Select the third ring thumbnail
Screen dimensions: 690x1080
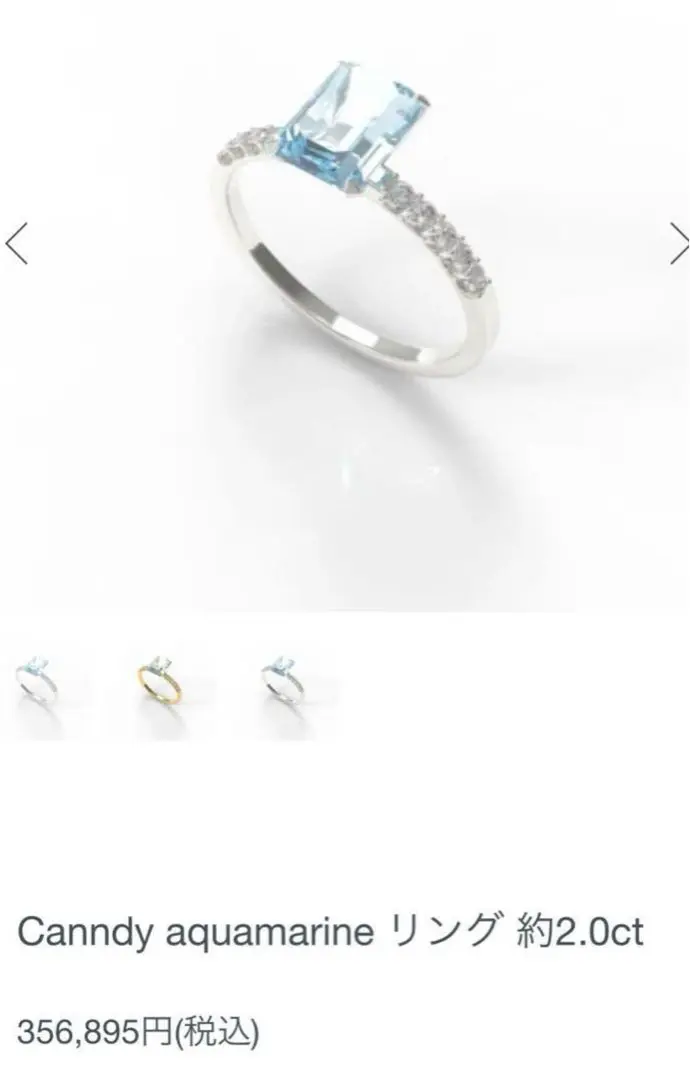[281, 680]
